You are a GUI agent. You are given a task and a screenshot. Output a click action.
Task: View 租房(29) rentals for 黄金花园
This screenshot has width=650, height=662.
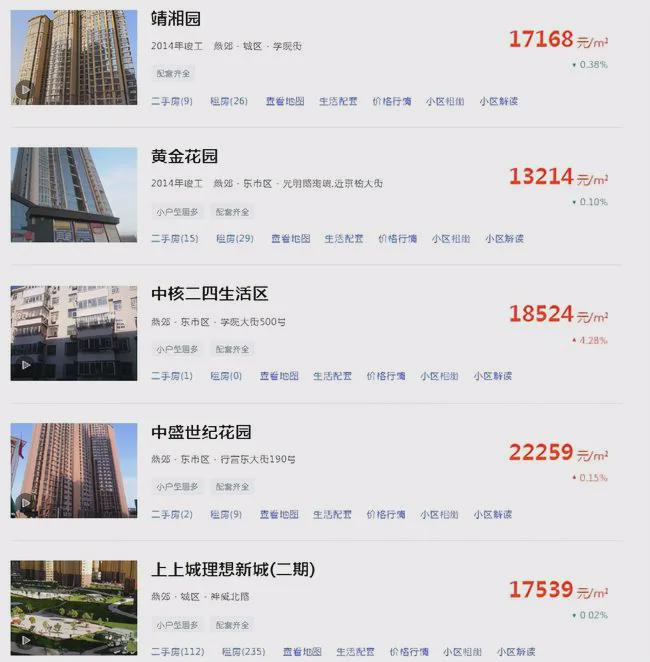(x=234, y=239)
